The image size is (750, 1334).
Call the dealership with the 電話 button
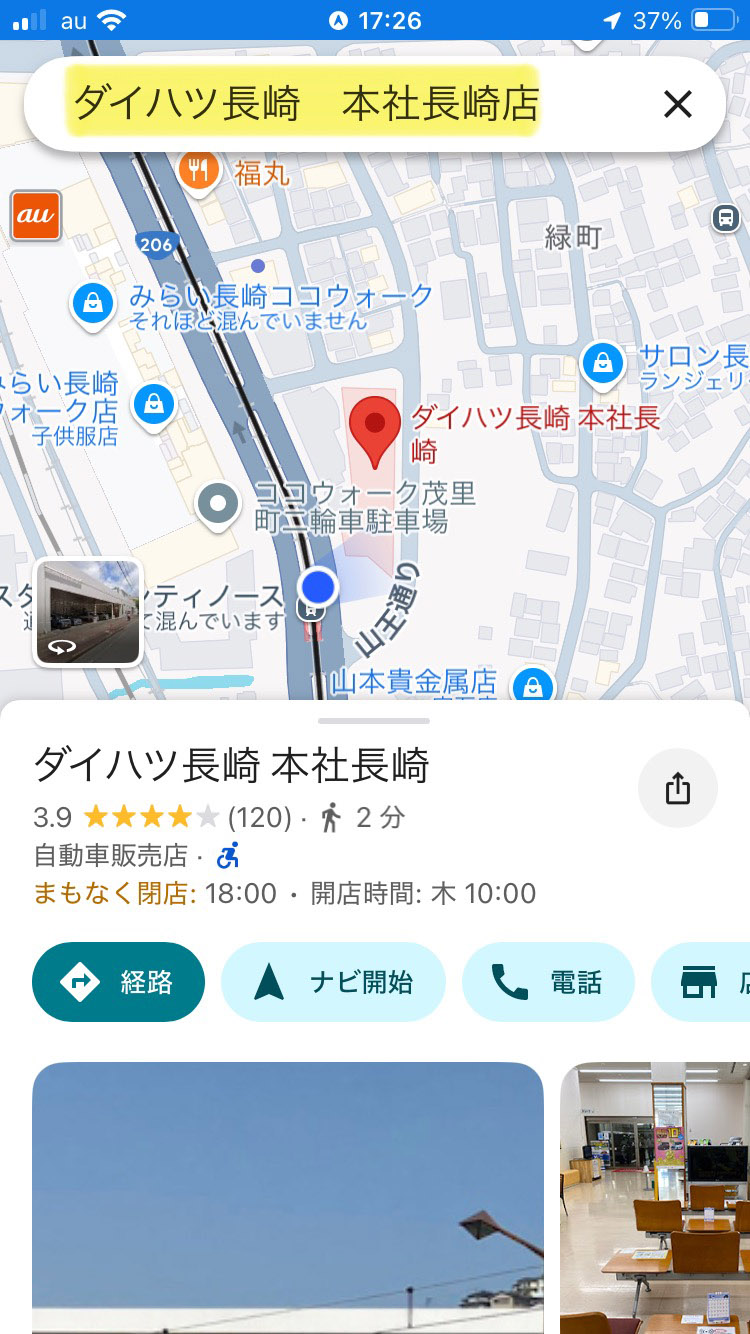click(548, 982)
